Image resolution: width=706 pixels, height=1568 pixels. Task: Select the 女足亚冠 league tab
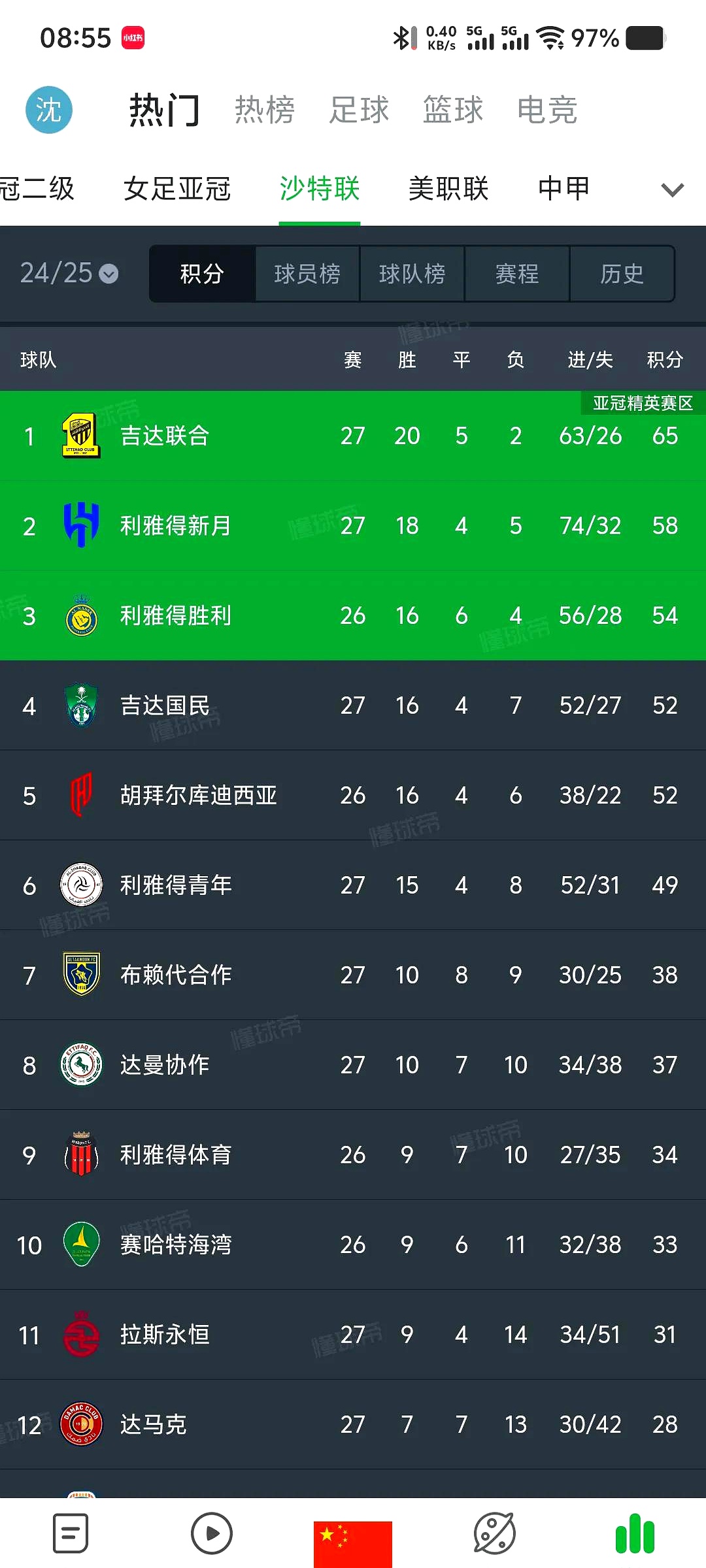point(177,189)
